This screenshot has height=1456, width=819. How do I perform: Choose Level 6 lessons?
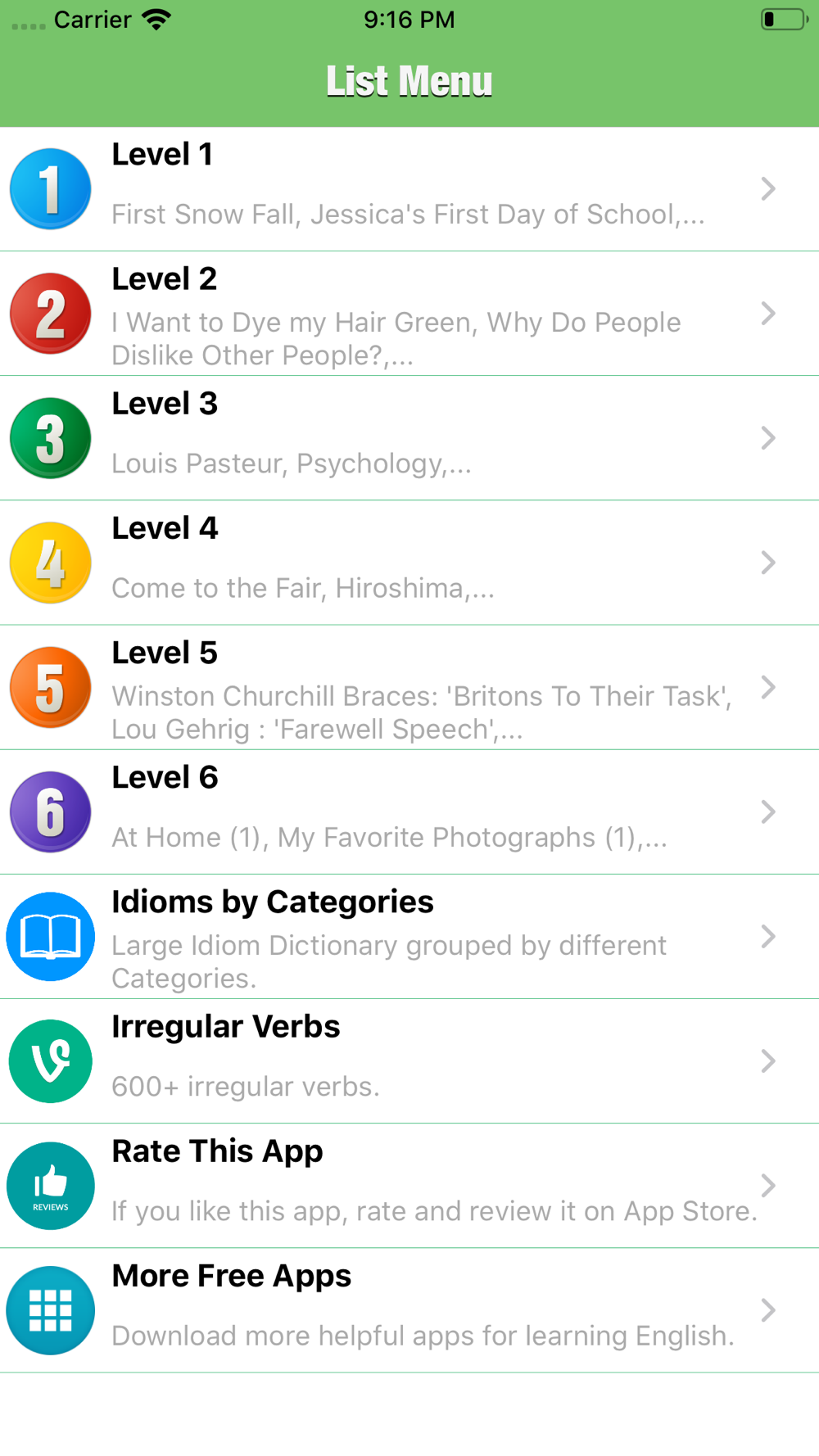(409, 812)
